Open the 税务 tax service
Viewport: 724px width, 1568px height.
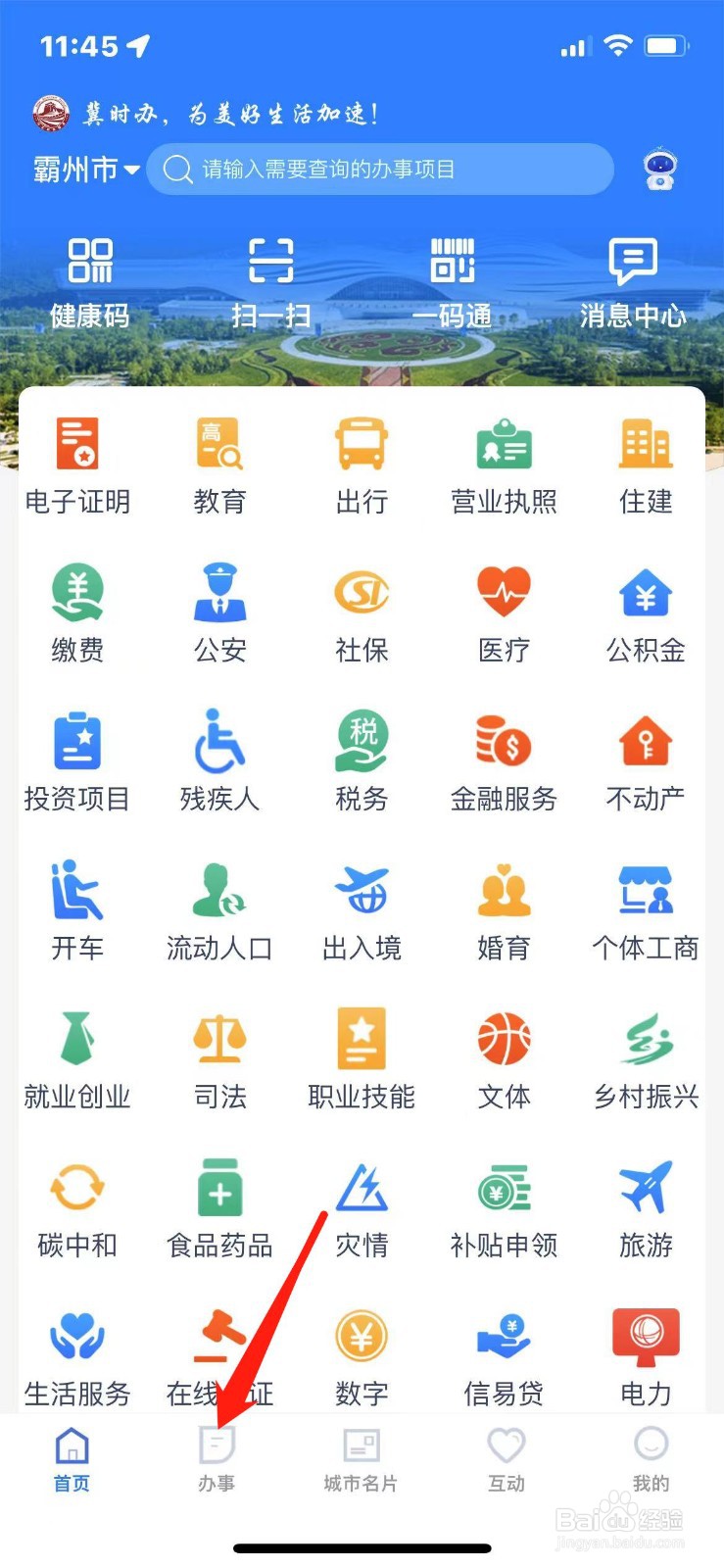(361, 759)
